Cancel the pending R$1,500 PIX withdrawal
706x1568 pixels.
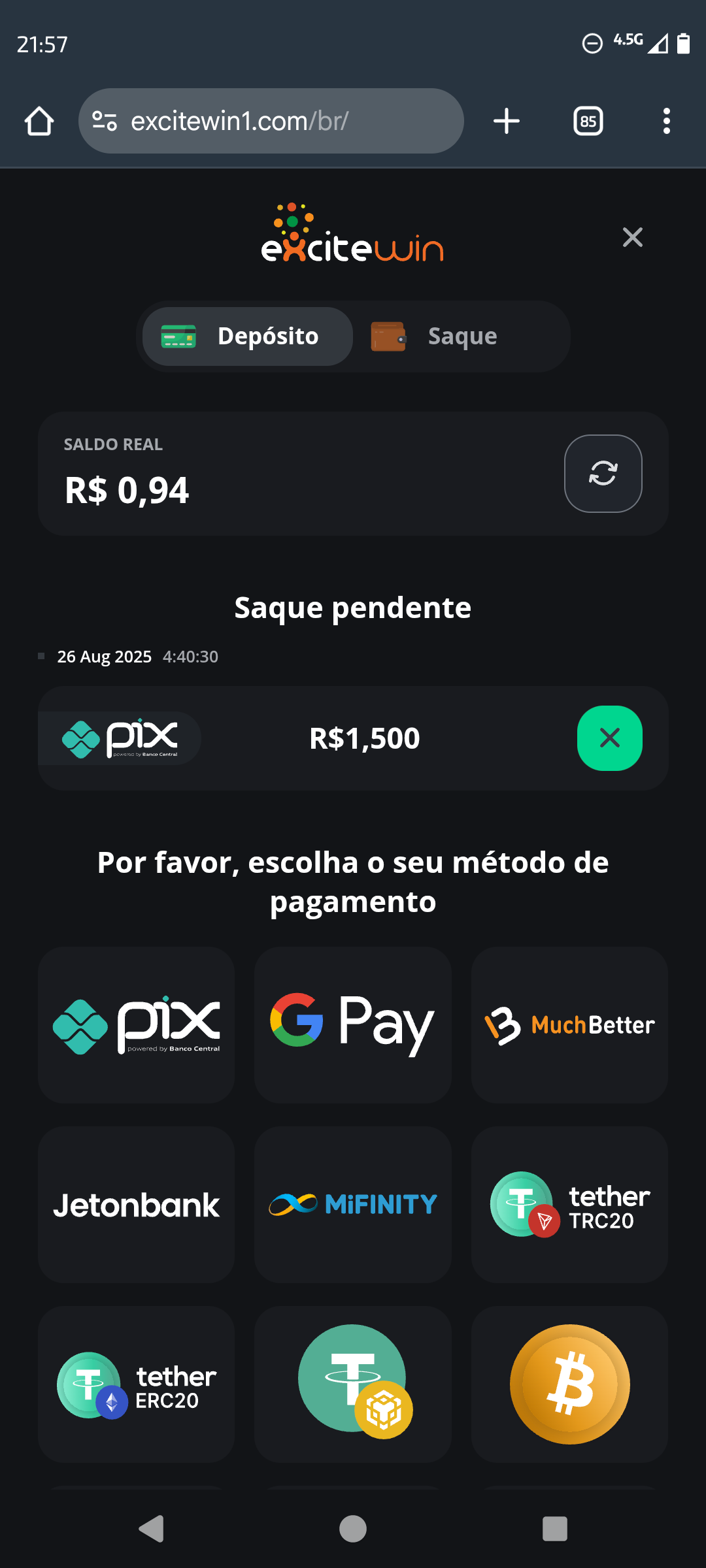(x=609, y=738)
